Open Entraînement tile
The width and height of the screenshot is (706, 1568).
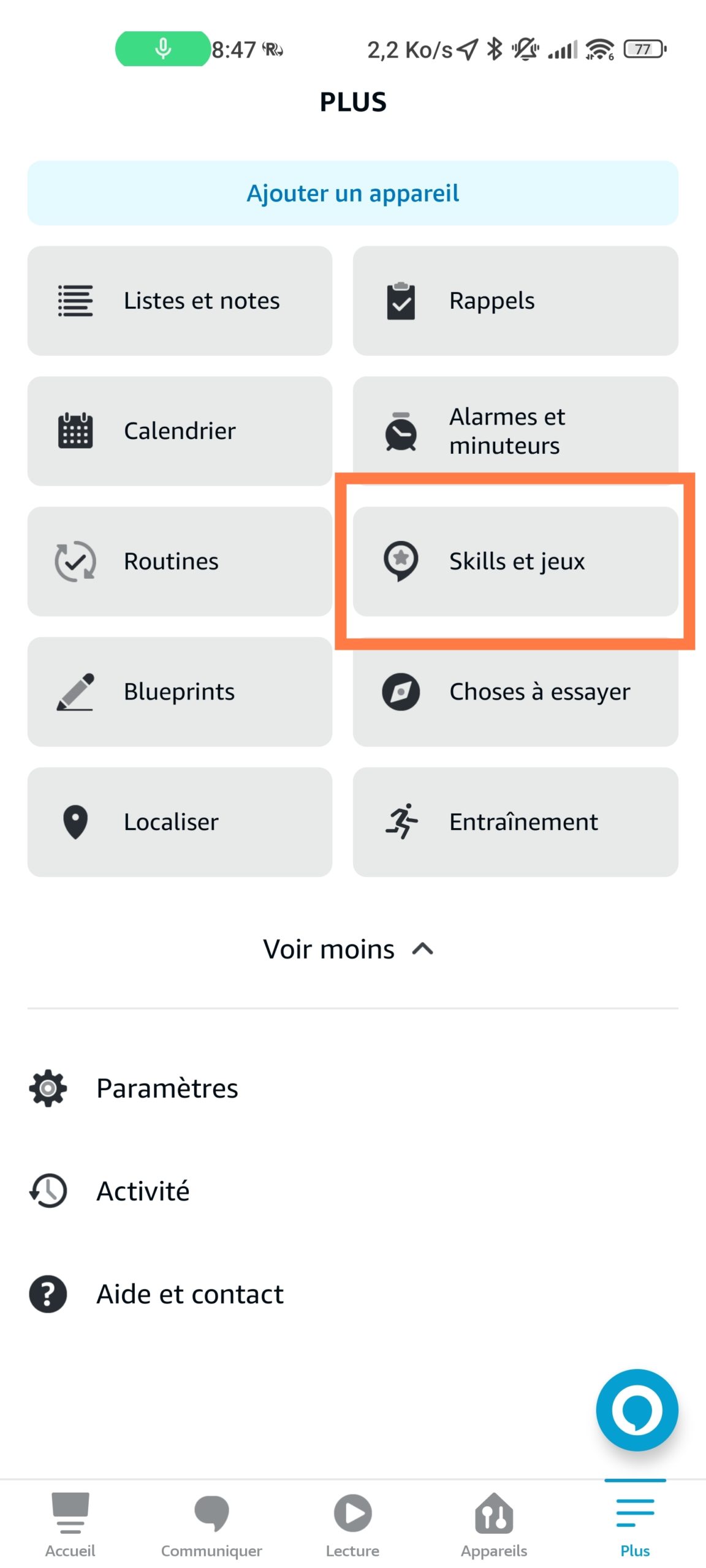click(x=515, y=821)
